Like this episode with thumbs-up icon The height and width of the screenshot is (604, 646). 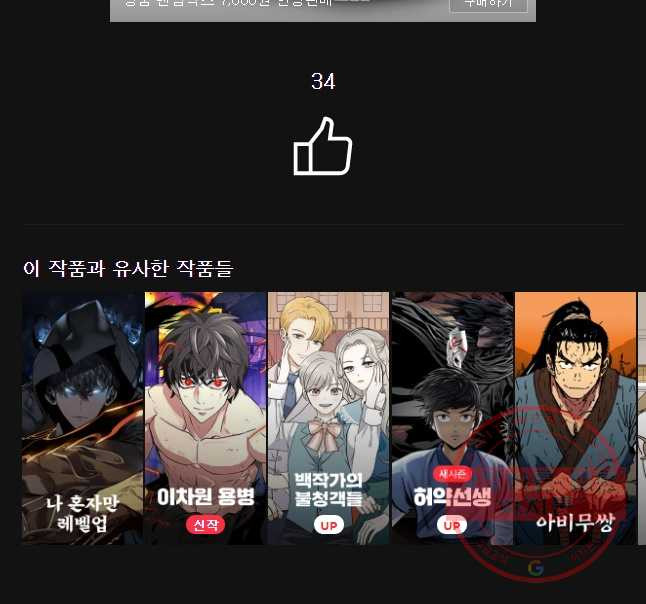[322, 147]
